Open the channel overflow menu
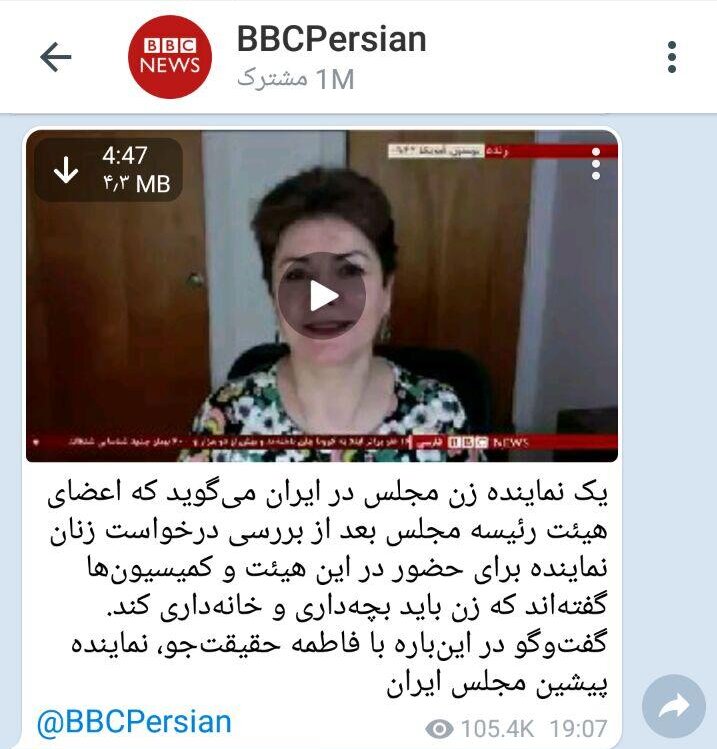Viewport: 717px width, 749px height. [672, 57]
